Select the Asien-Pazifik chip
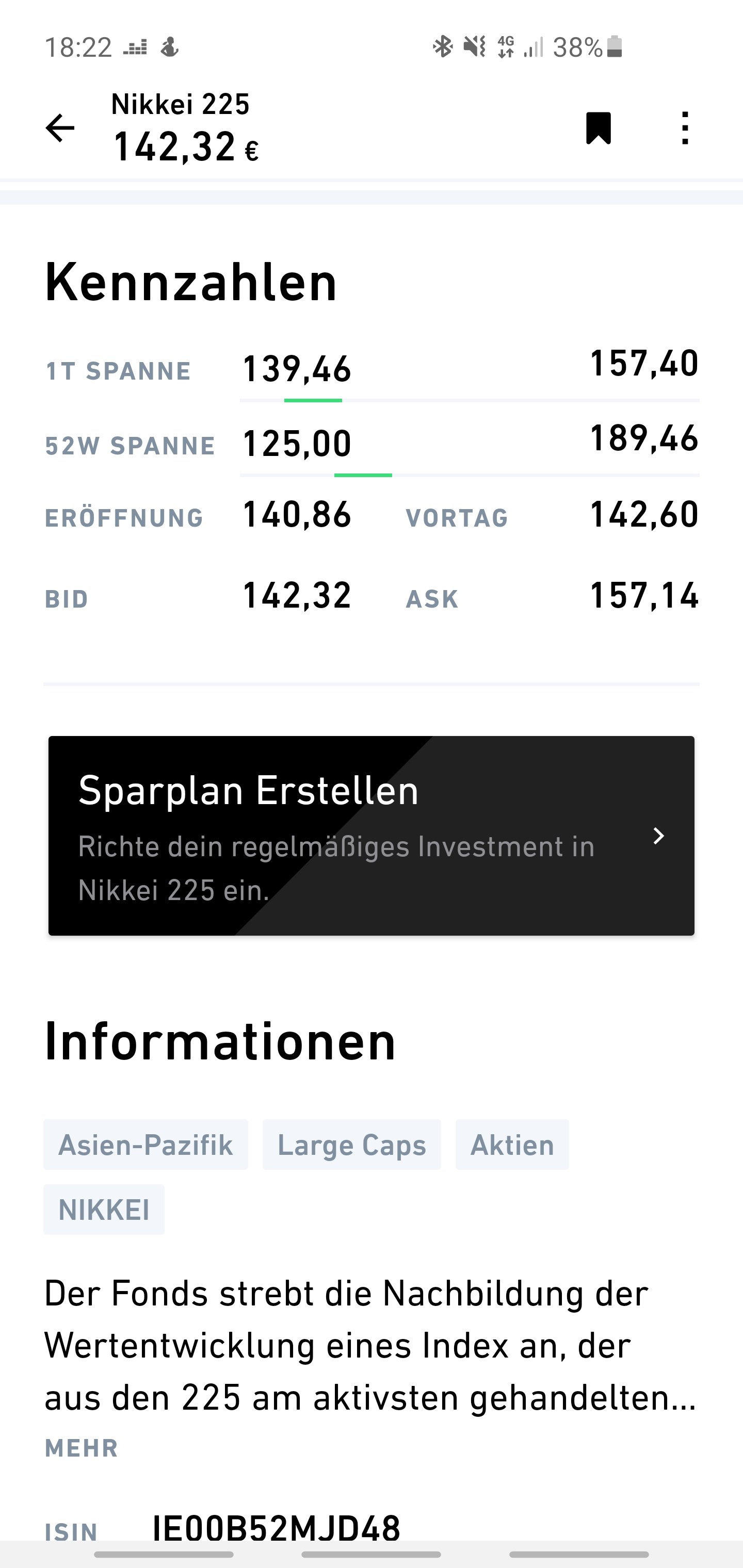Image resolution: width=743 pixels, height=1568 pixels. 146,1145
